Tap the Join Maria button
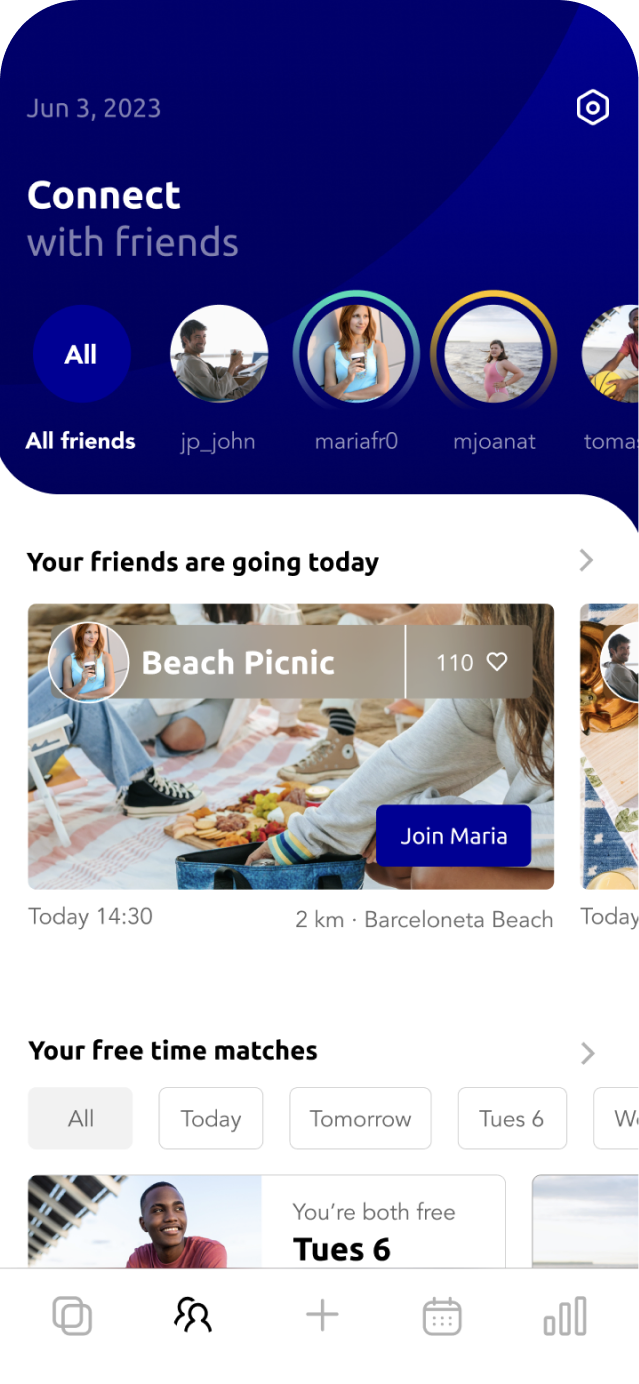This screenshot has width=639, height=1384. 453,836
